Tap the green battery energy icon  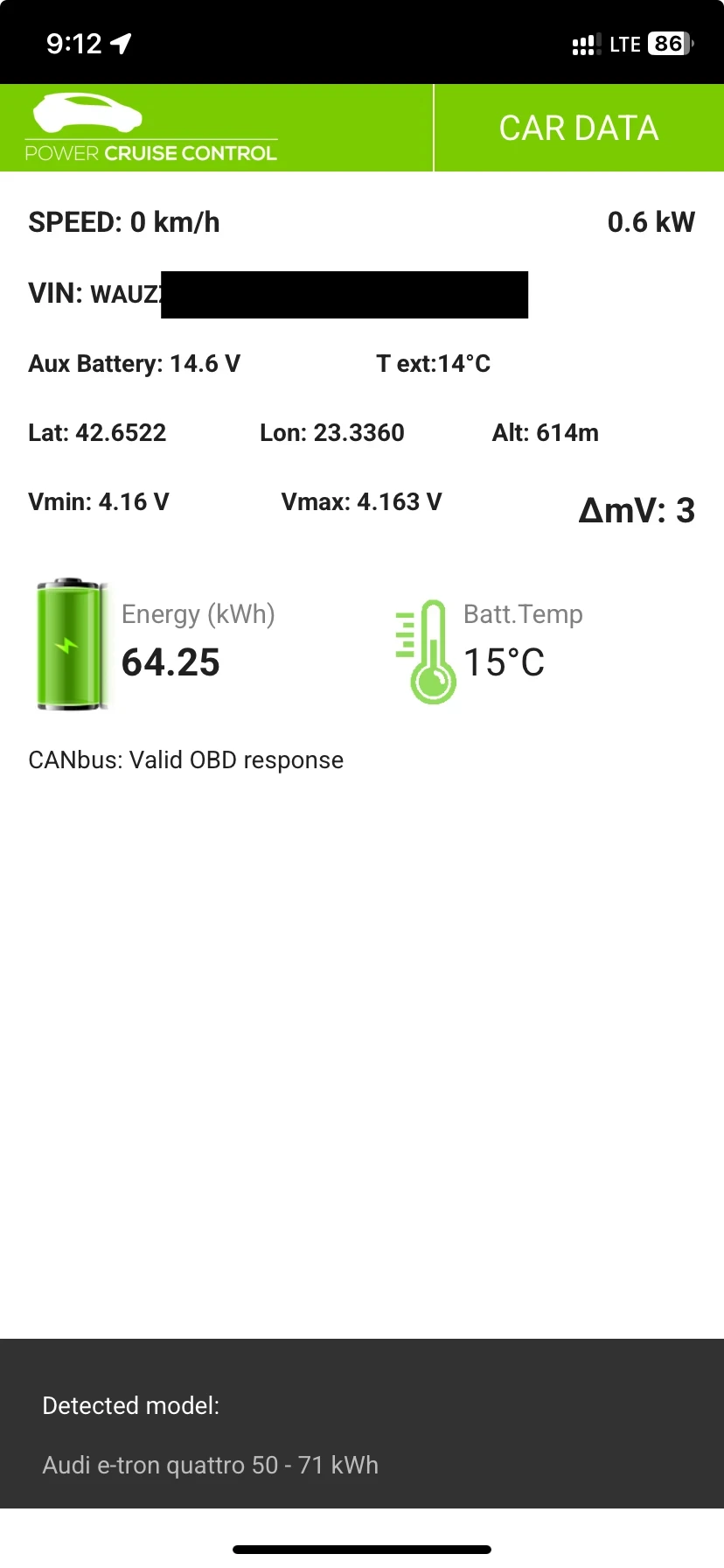[x=70, y=643]
